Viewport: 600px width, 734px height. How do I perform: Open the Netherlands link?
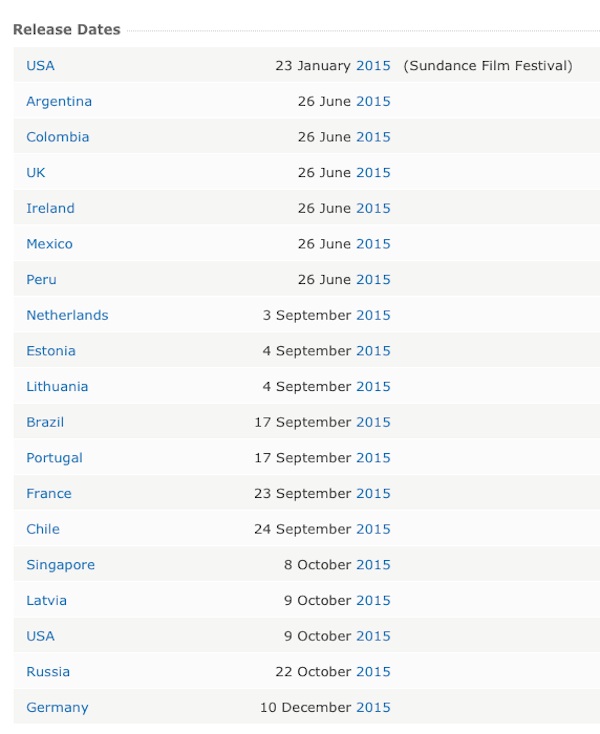pos(67,315)
